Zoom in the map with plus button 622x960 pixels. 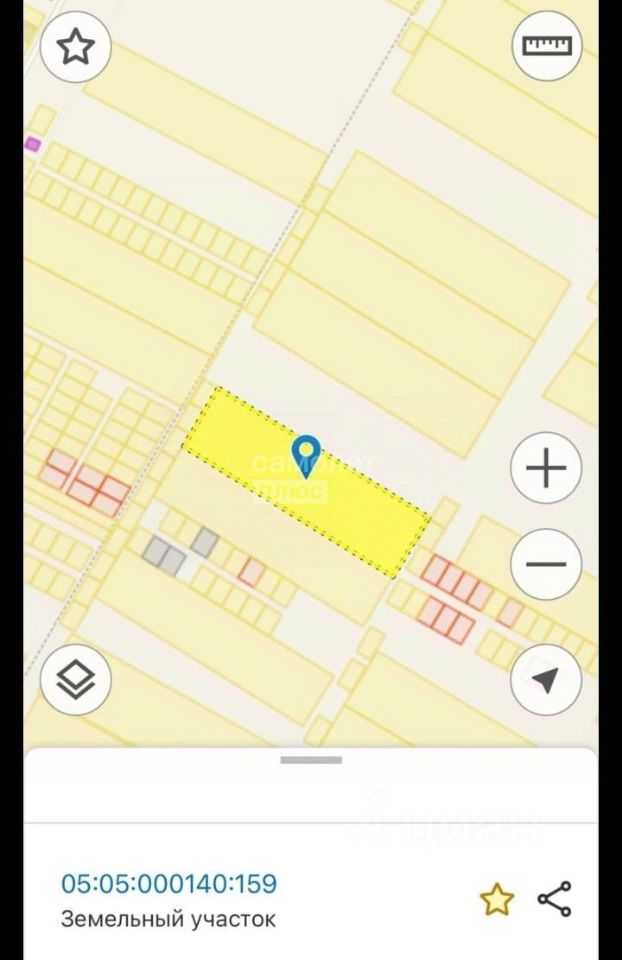(x=546, y=467)
